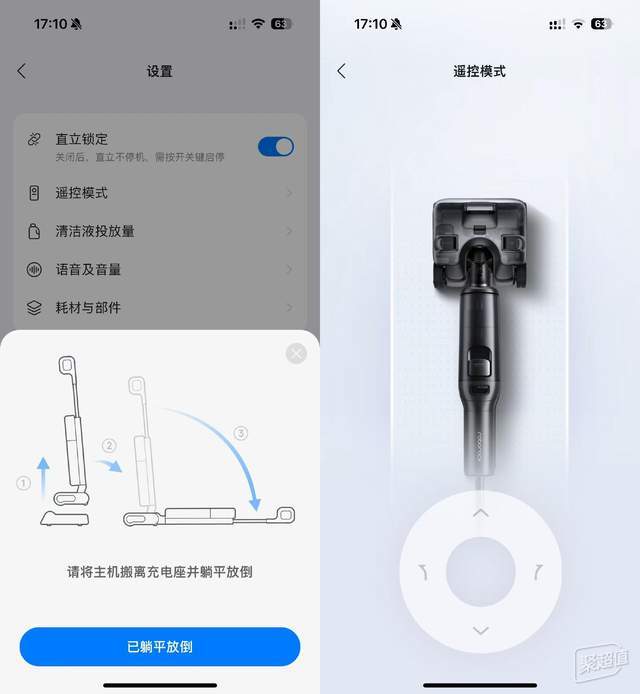The height and width of the screenshot is (694, 640).
Task: Steer left with the remote pad's left arrow
Action: tap(422, 572)
